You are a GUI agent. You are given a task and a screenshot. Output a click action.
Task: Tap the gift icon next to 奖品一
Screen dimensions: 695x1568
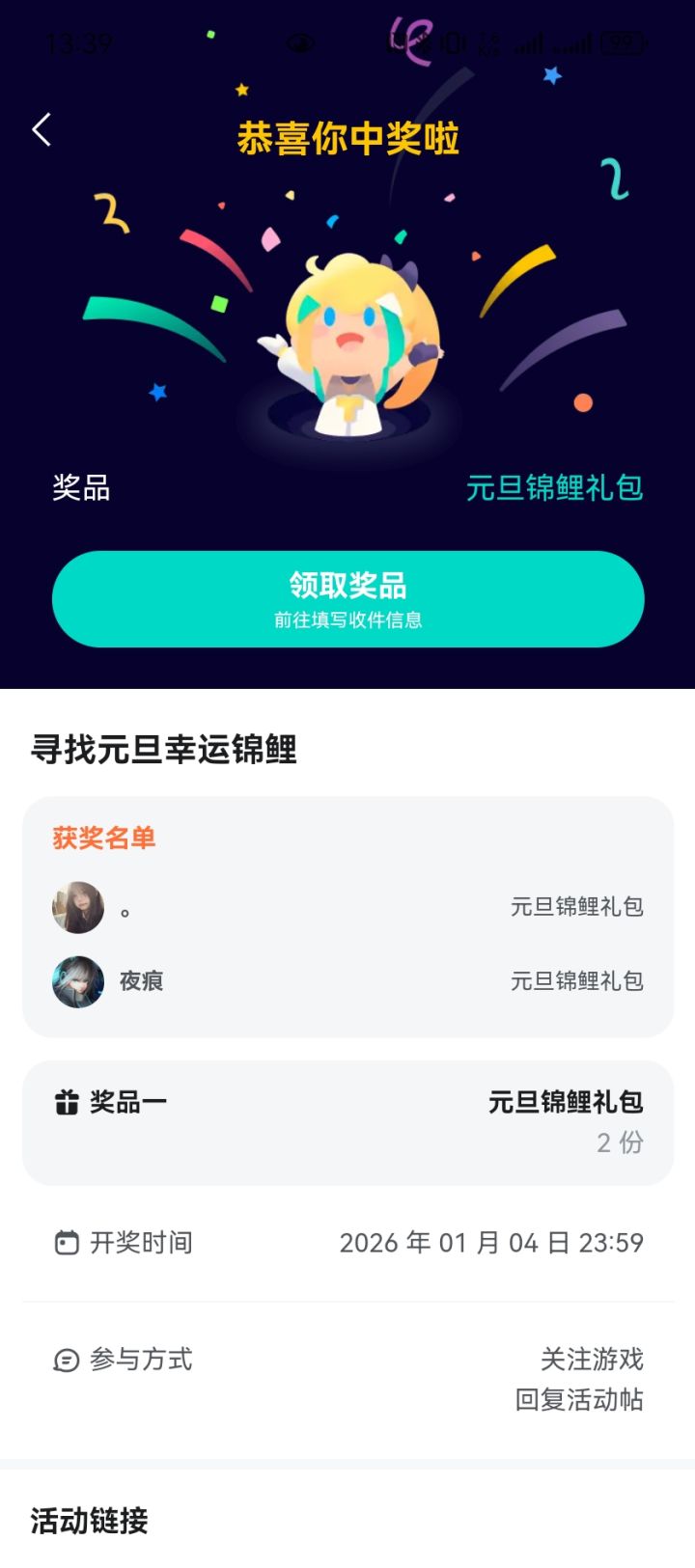66,1101
